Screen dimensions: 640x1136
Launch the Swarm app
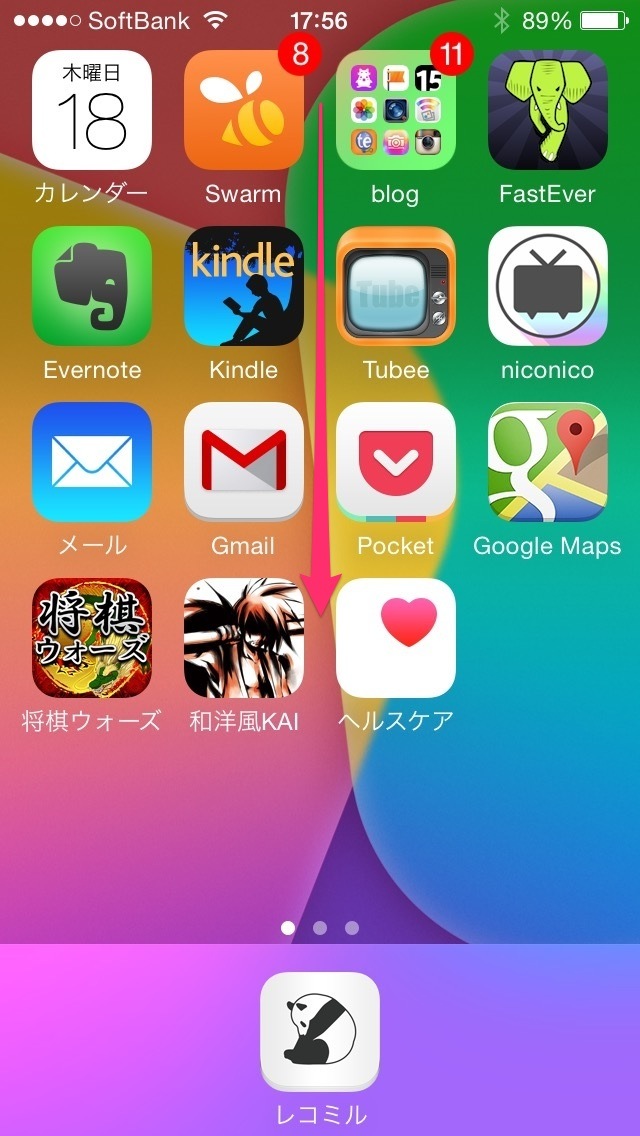tap(244, 110)
